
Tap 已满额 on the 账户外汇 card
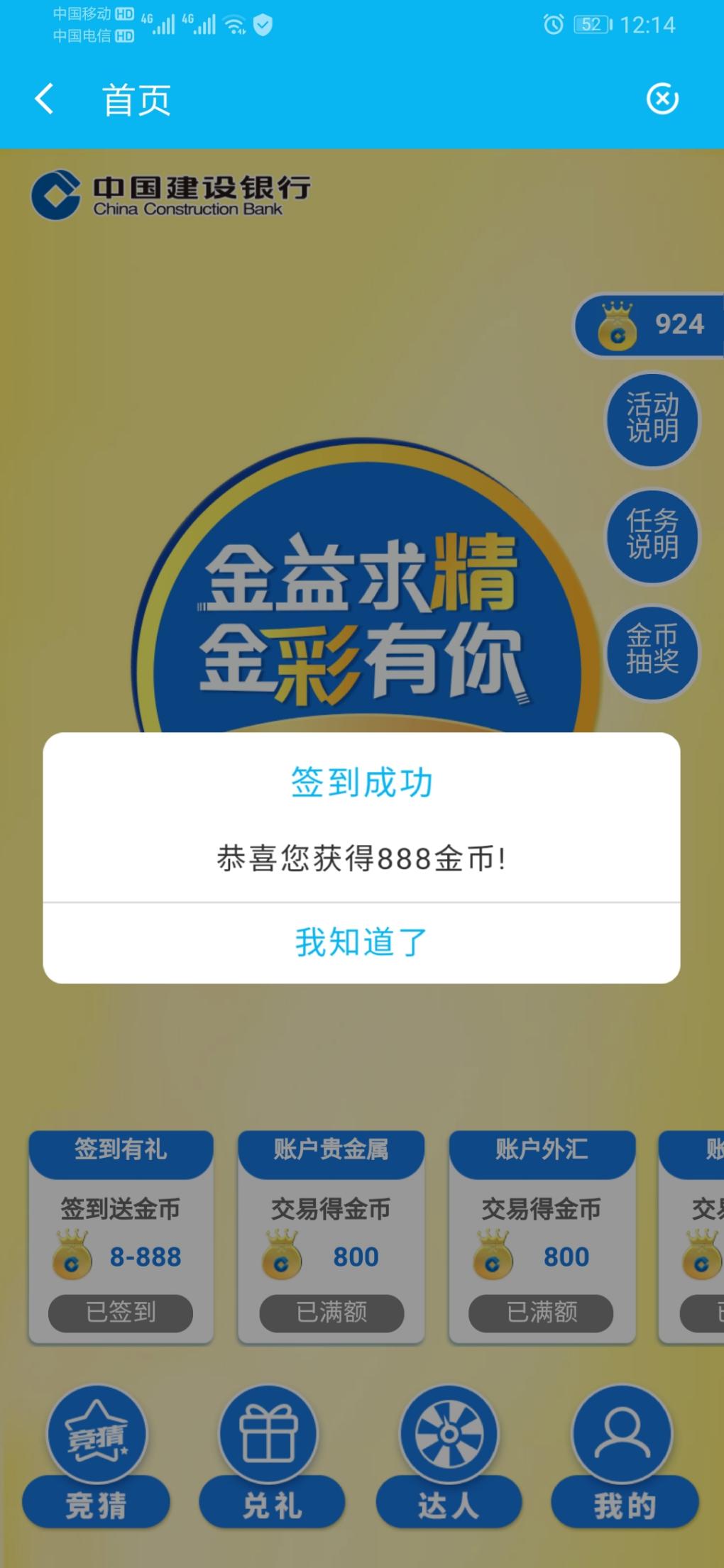click(541, 1312)
